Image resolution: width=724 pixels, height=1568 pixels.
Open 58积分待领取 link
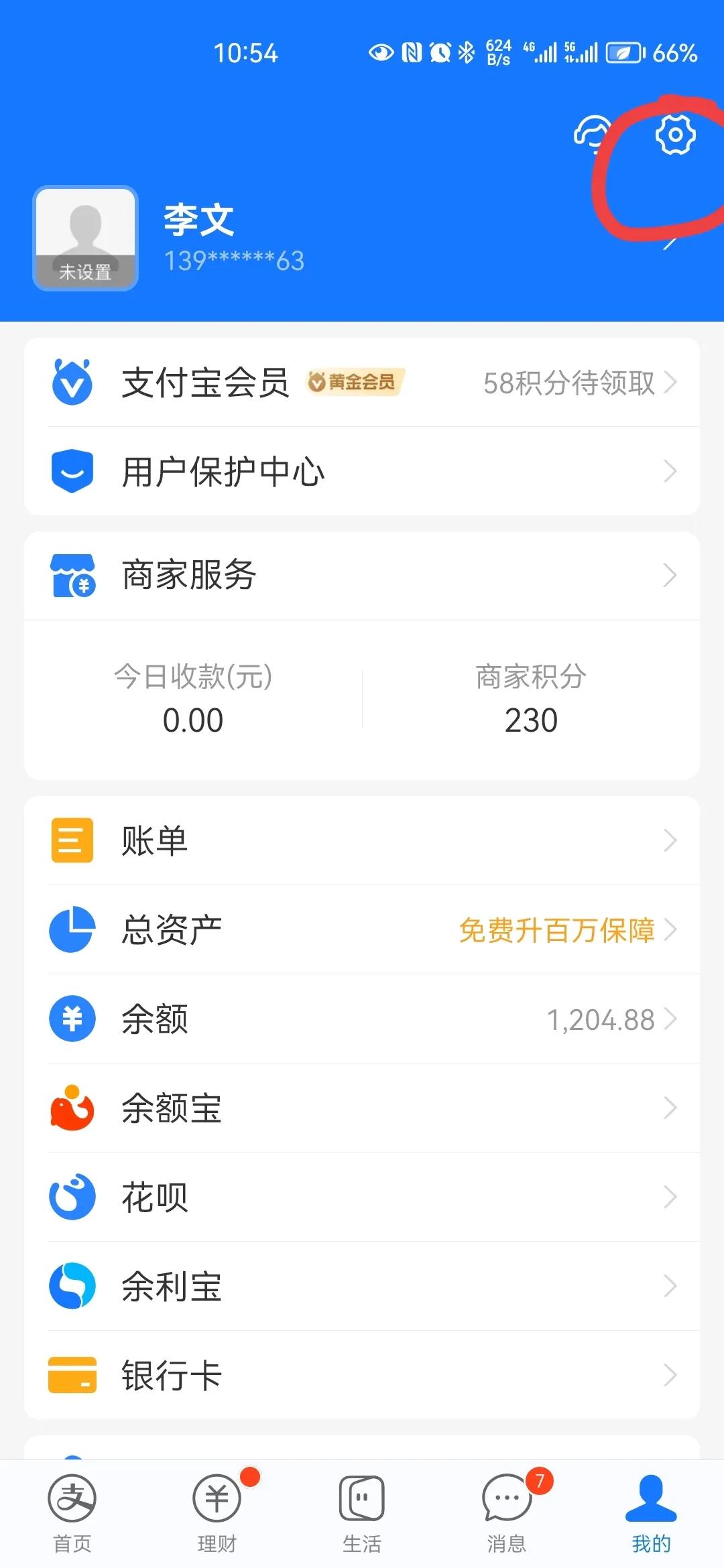(x=569, y=382)
